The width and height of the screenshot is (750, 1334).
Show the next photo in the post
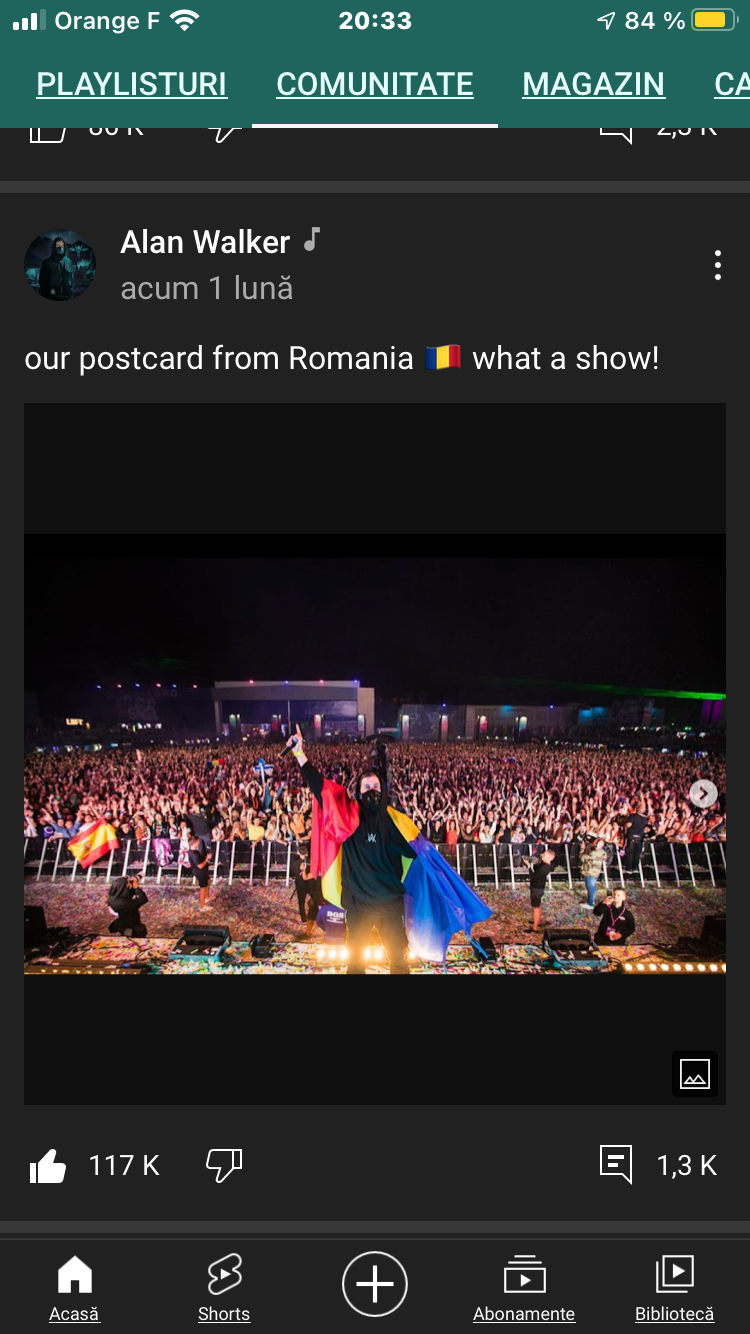pos(703,793)
